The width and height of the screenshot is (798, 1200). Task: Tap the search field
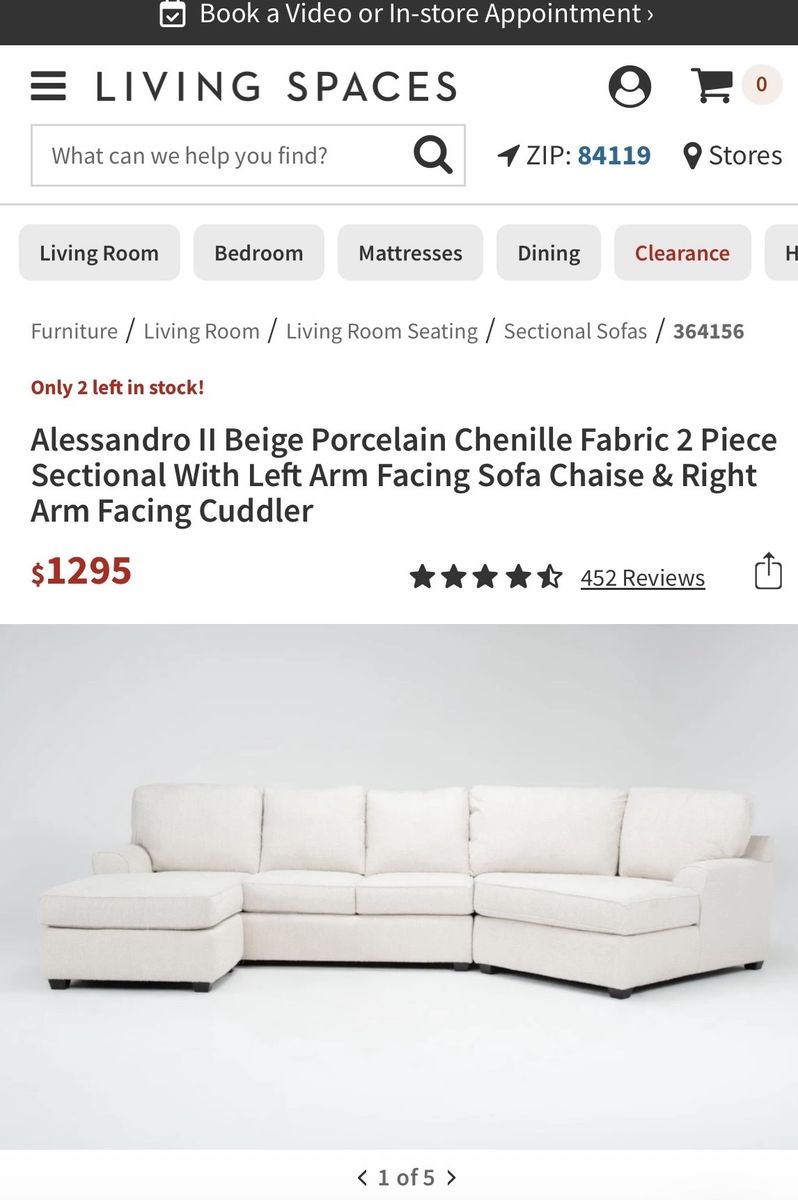(x=220, y=155)
